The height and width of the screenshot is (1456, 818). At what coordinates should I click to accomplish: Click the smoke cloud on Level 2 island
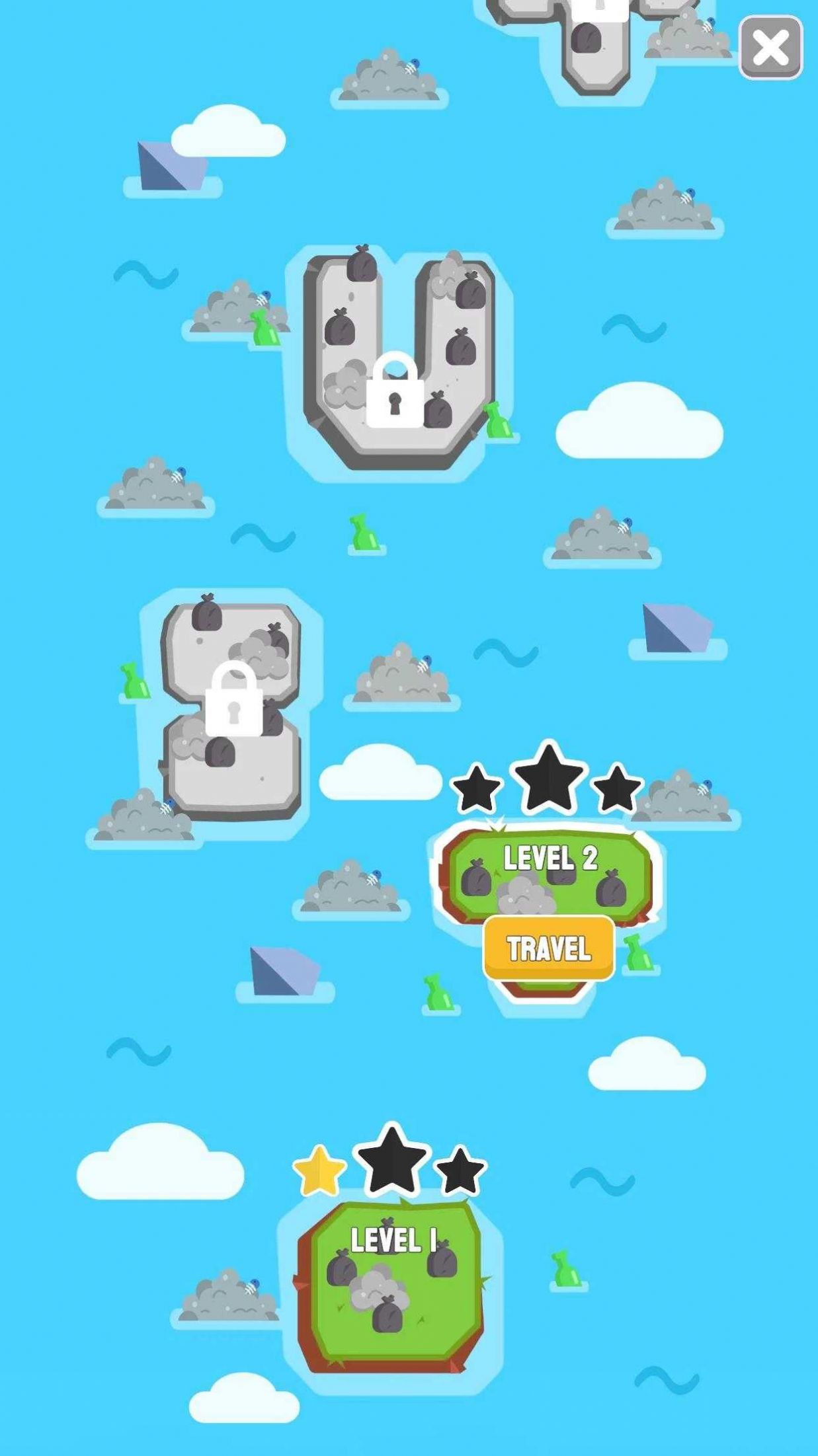pos(526,894)
